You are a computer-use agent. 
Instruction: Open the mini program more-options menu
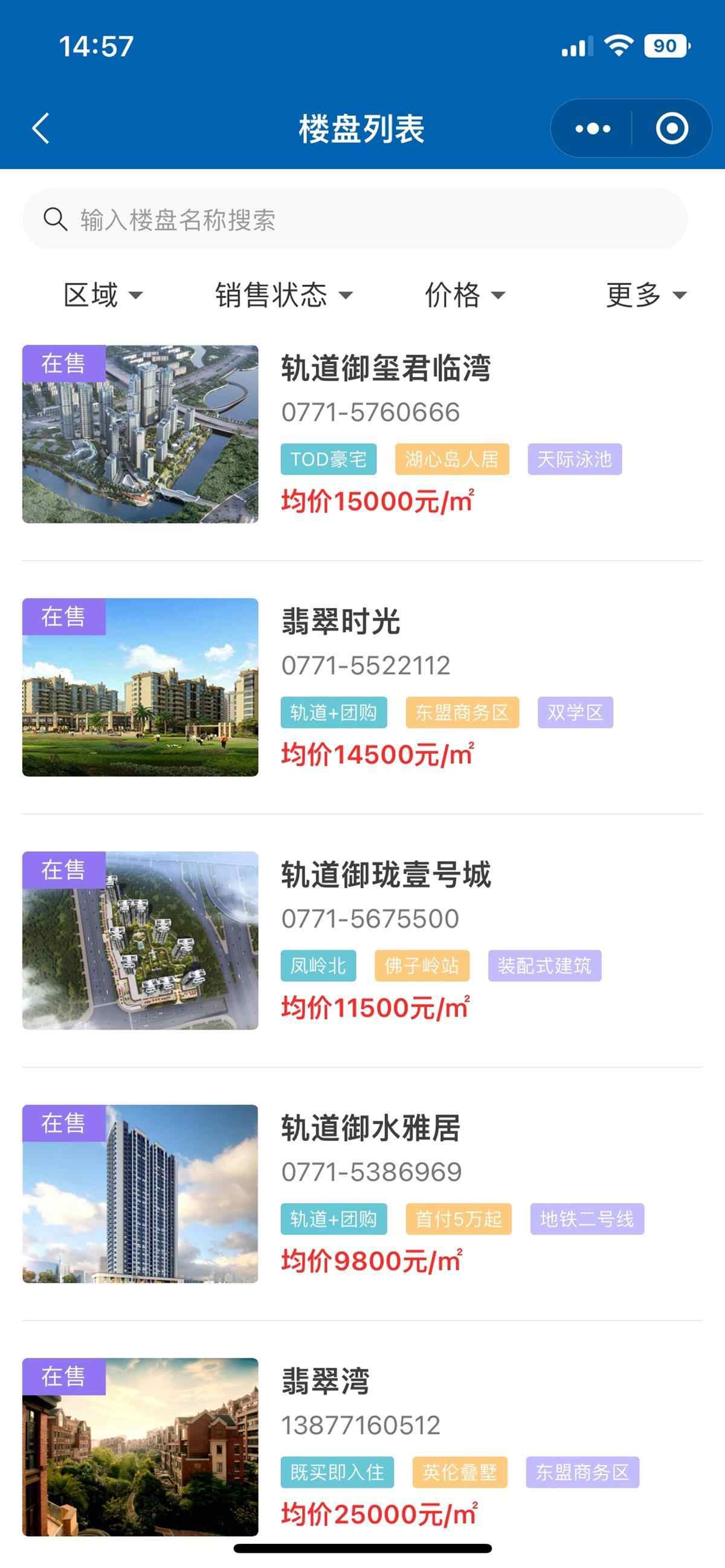point(592,129)
